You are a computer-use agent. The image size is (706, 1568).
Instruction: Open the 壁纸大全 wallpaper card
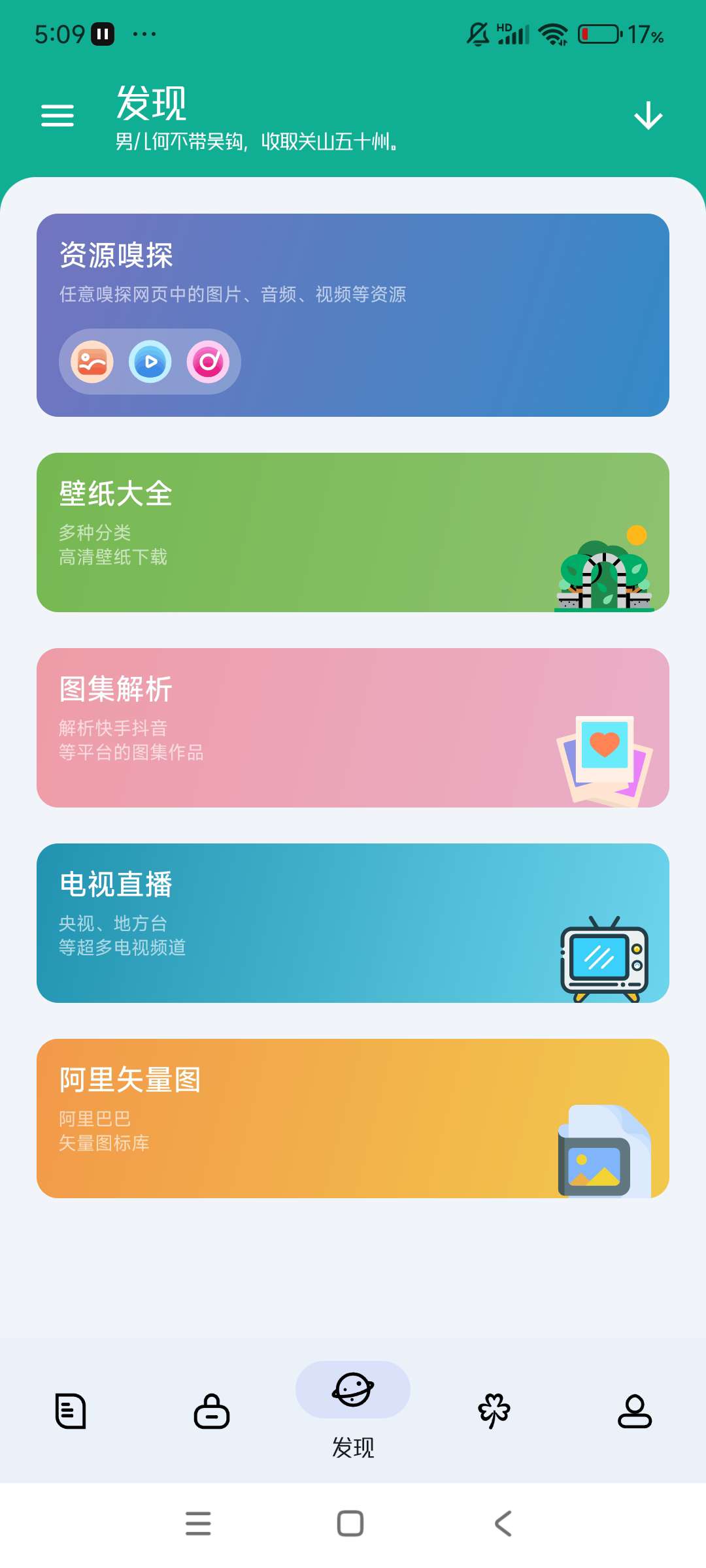click(x=353, y=532)
